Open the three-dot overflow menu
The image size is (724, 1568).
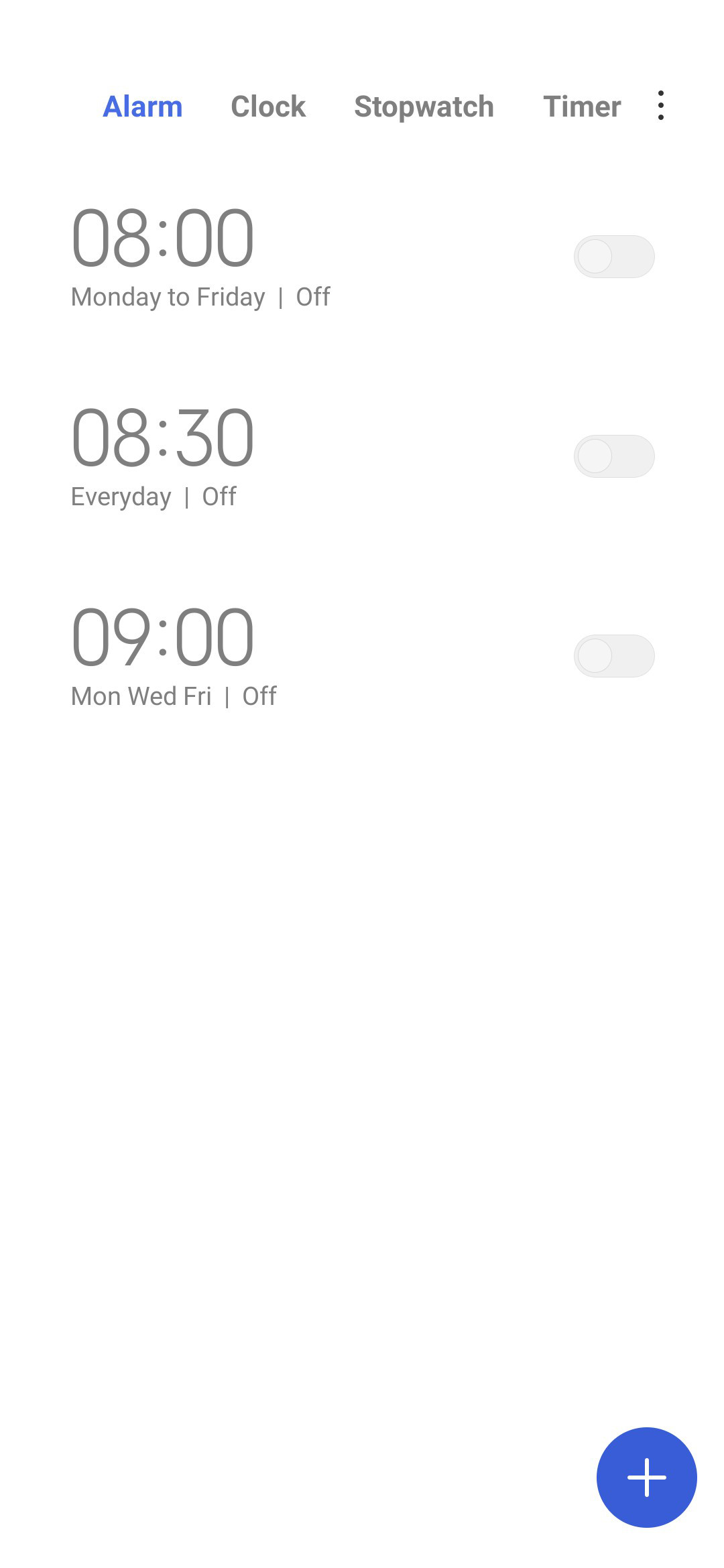661,106
